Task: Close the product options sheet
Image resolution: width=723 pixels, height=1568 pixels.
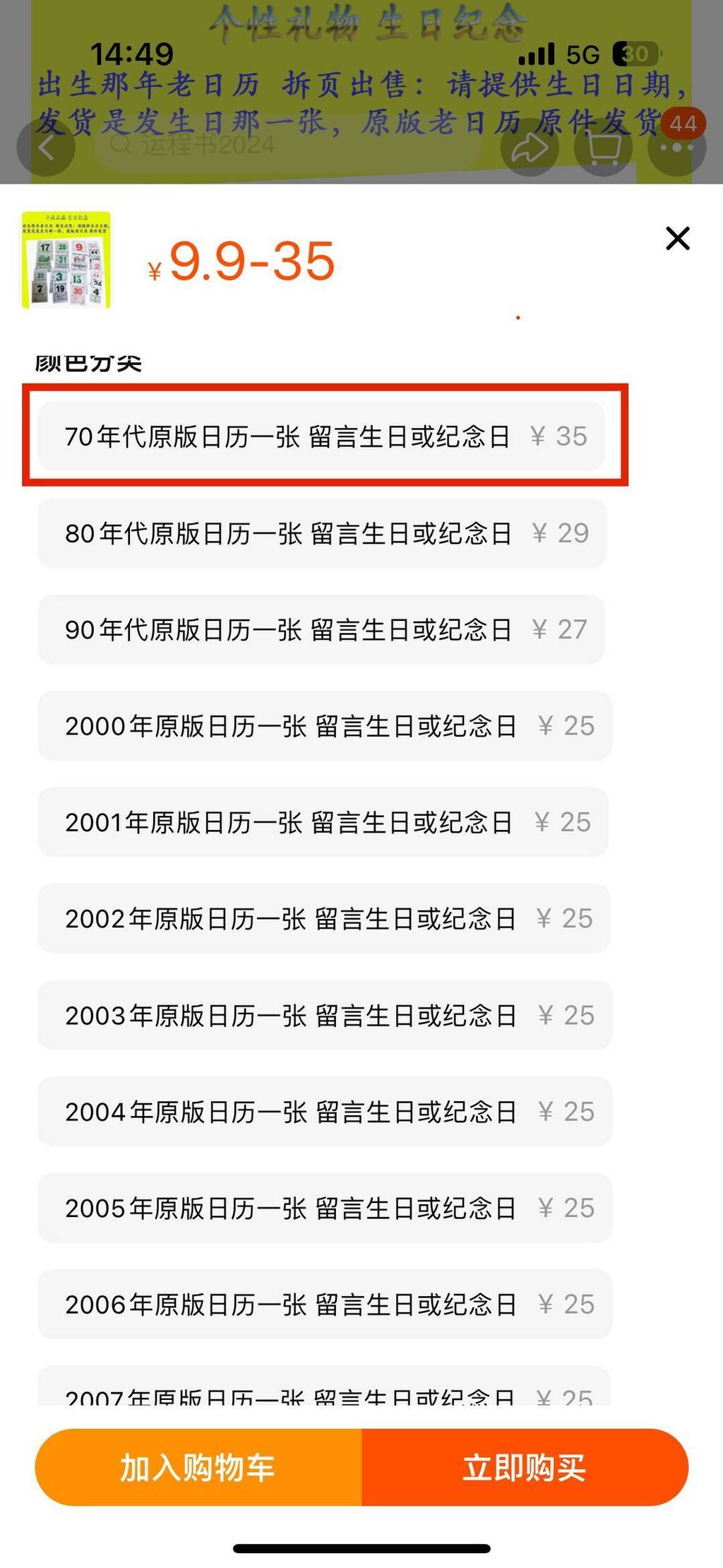Action: pos(677,239)
